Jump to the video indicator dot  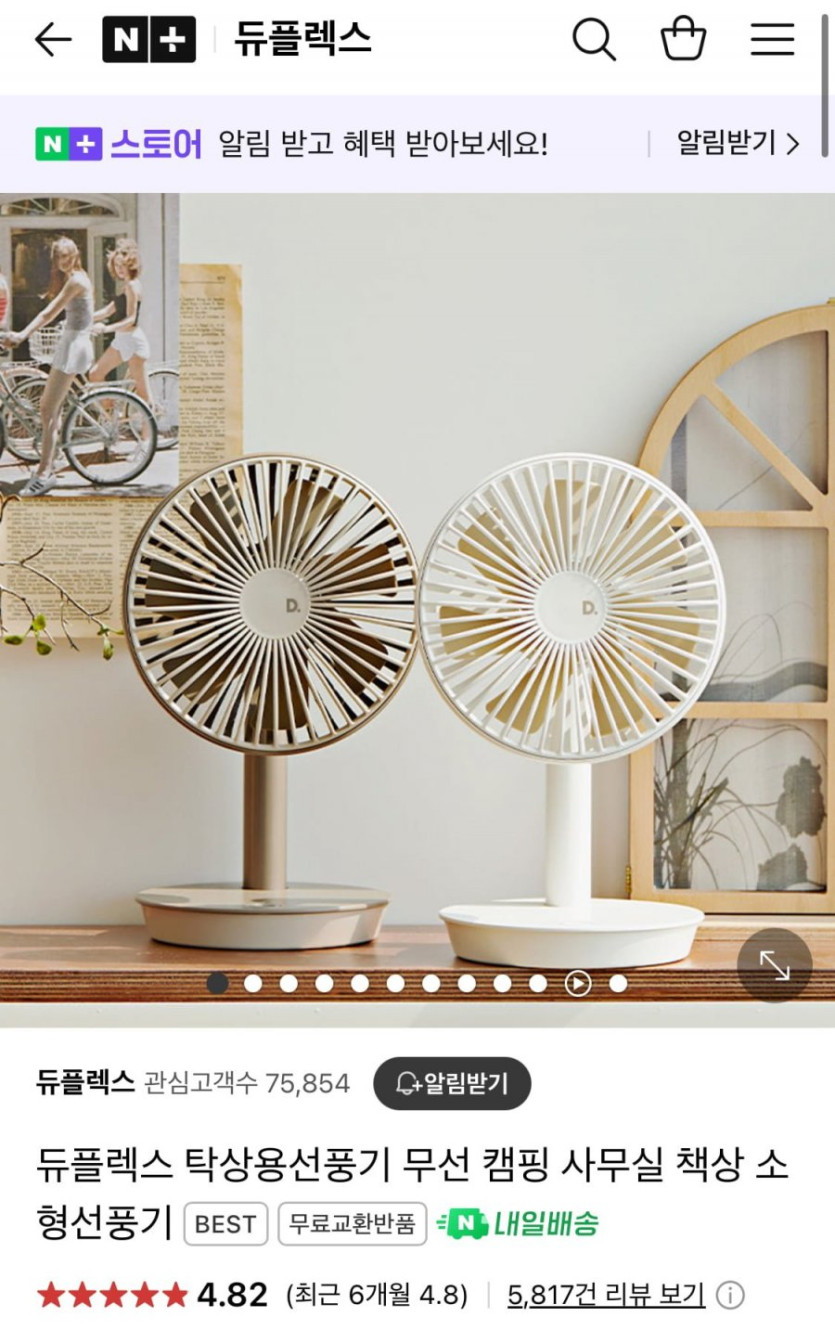pos(578,984)
